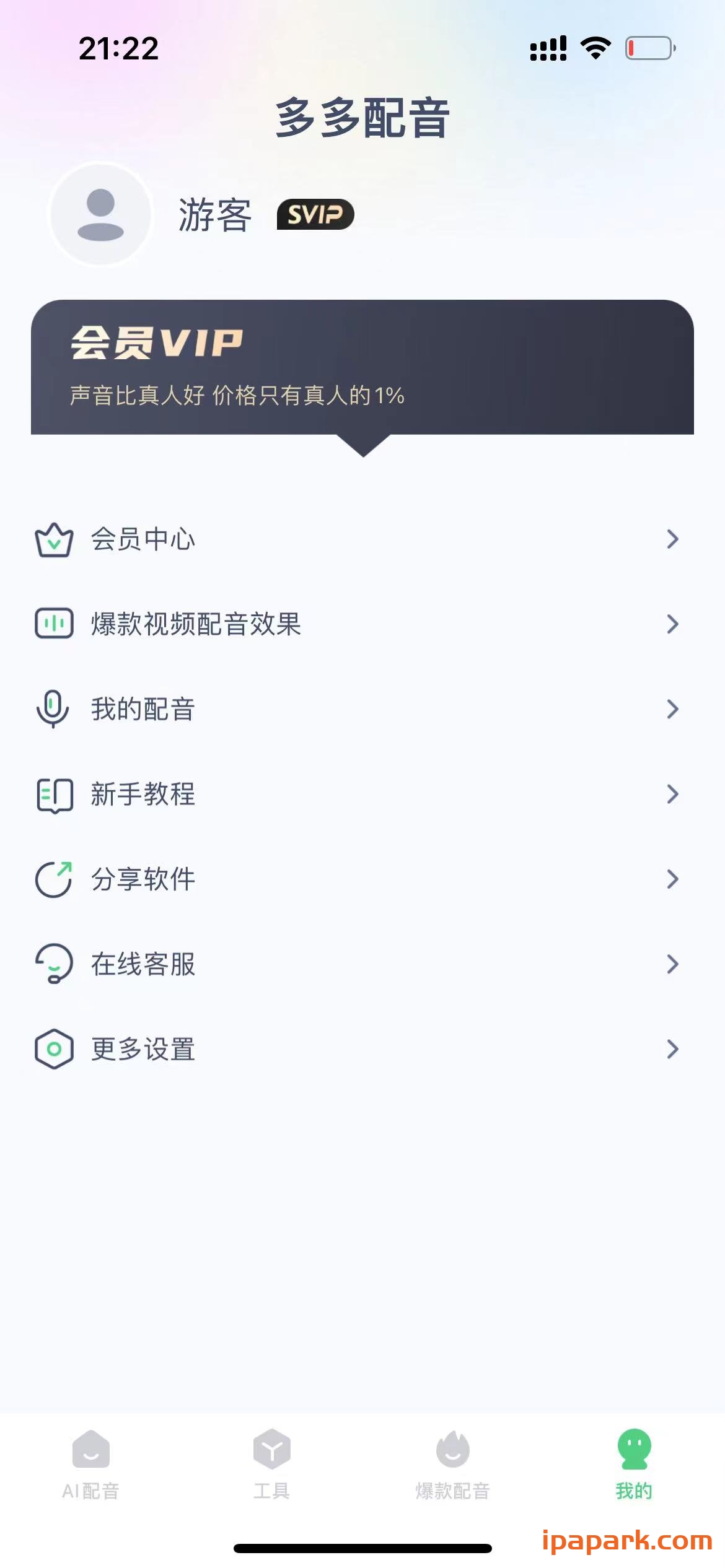The width and height of the screenshot is (725, 1568).
Task: Select the hexagon settings icon for 更多设置
Action: click(55, 1048)
